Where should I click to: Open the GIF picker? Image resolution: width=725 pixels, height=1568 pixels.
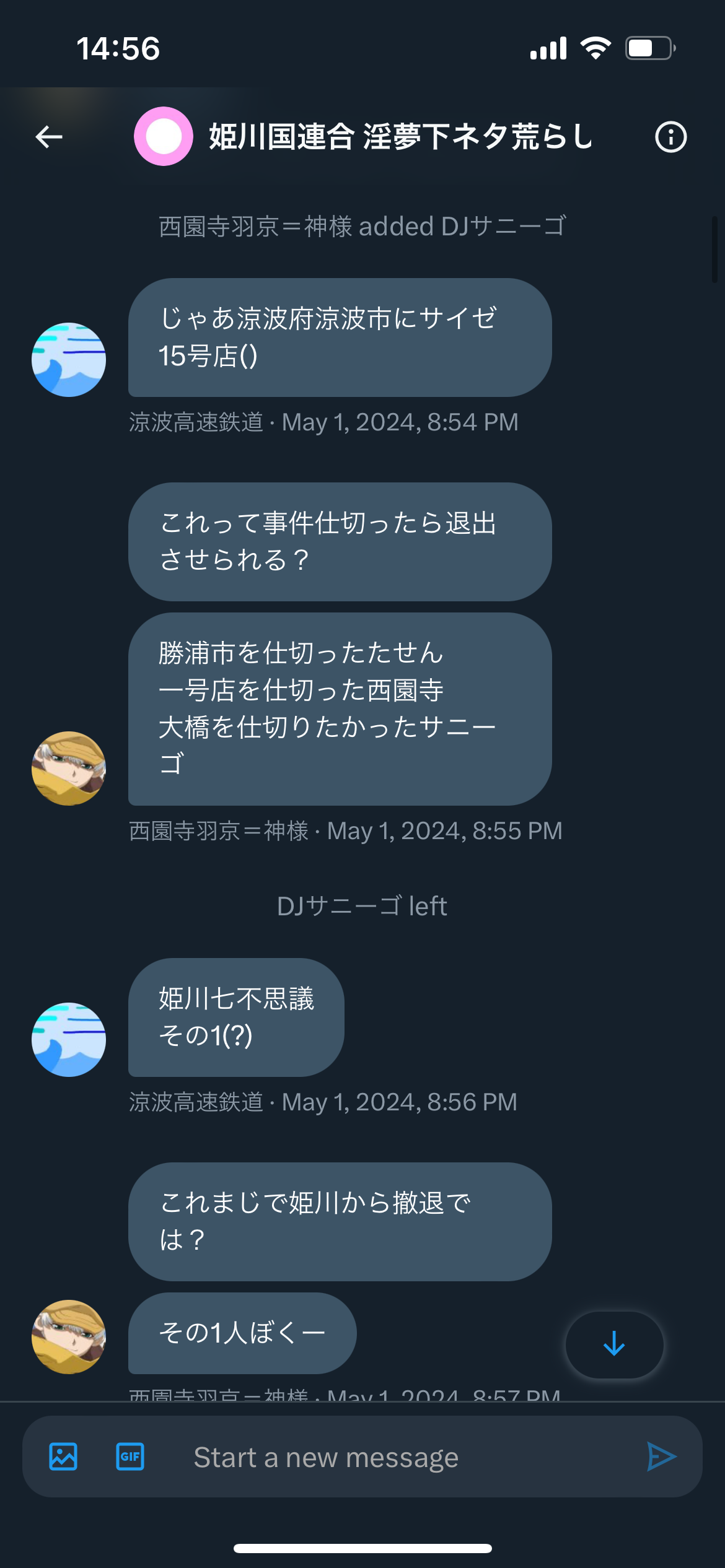(130, 1457)
